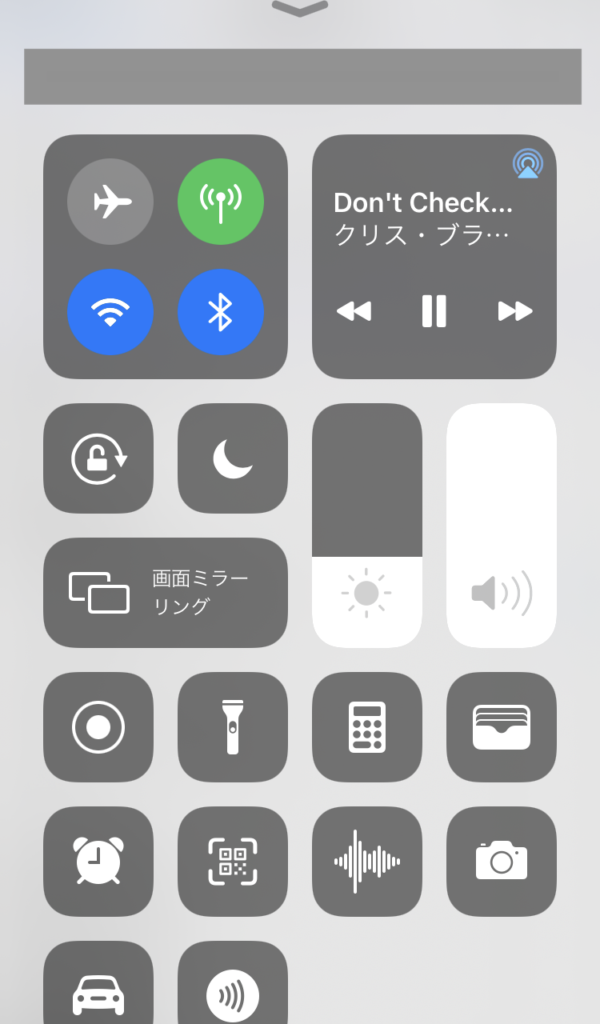Viewport: 600px width, 1024px height.
Task: Open the calculator
Action: pos(367,727)
